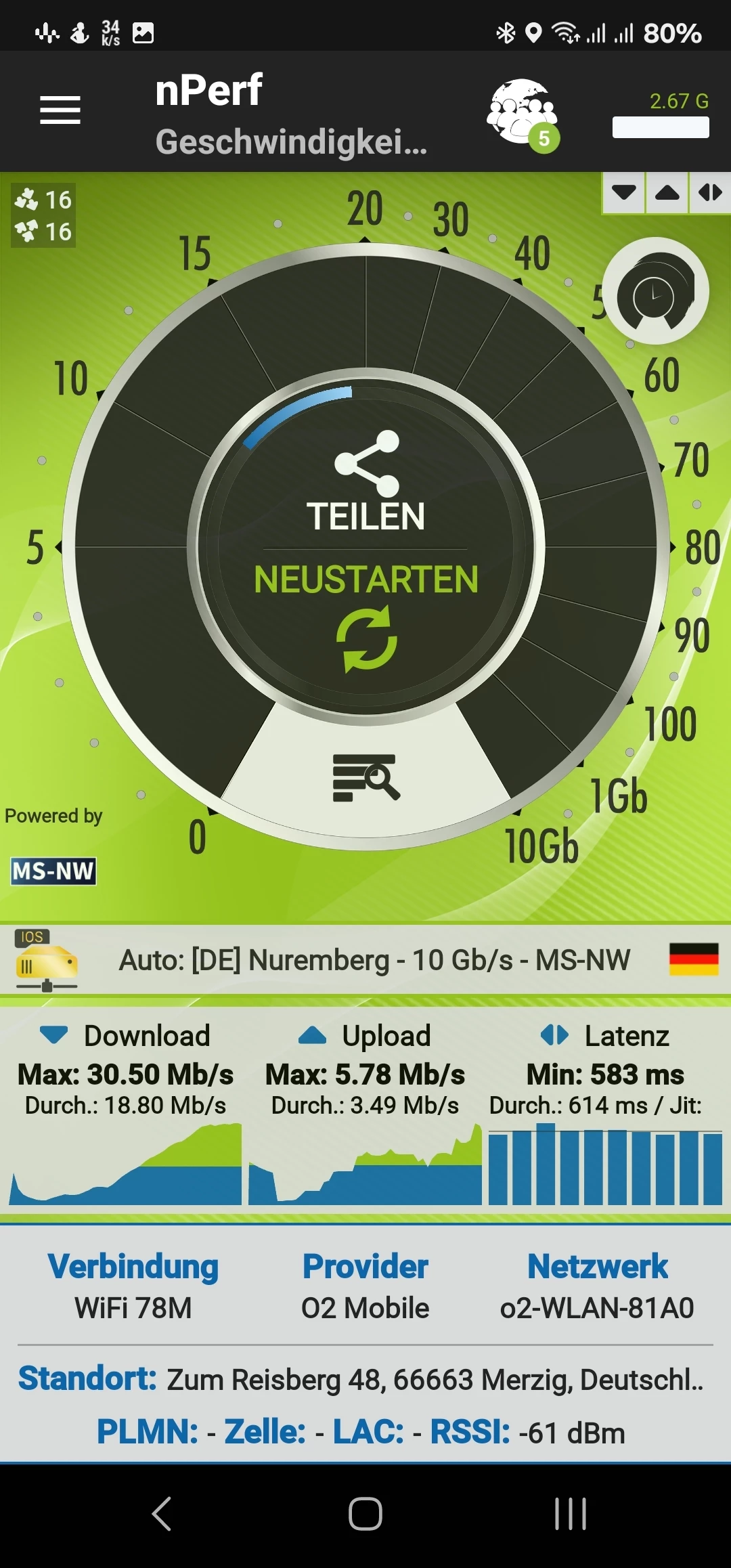Open the round clock gauge button
This screenshot has width=731, height=1568.
[x=655, y=291]
